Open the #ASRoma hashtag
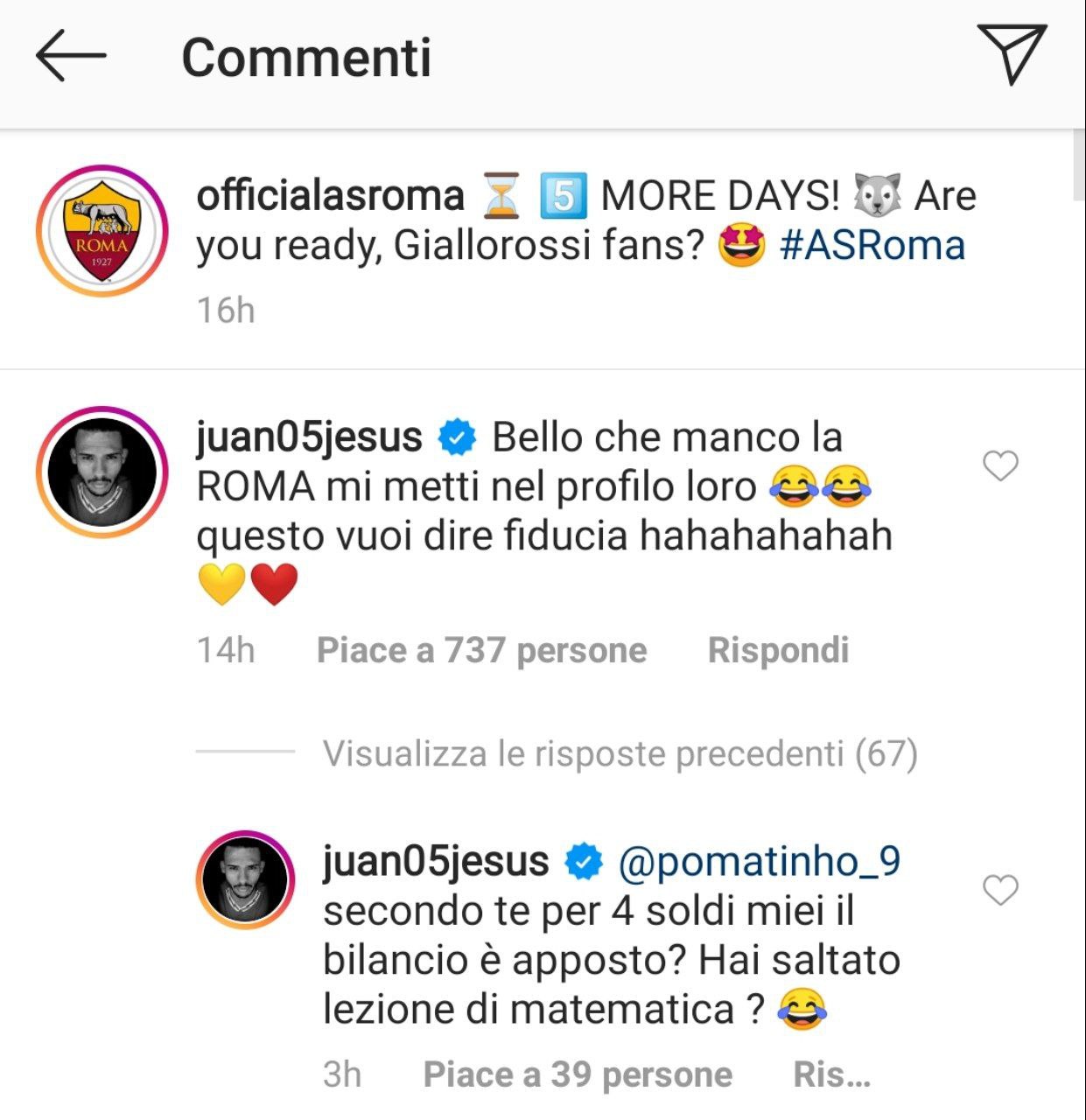 tap(872, 245)
